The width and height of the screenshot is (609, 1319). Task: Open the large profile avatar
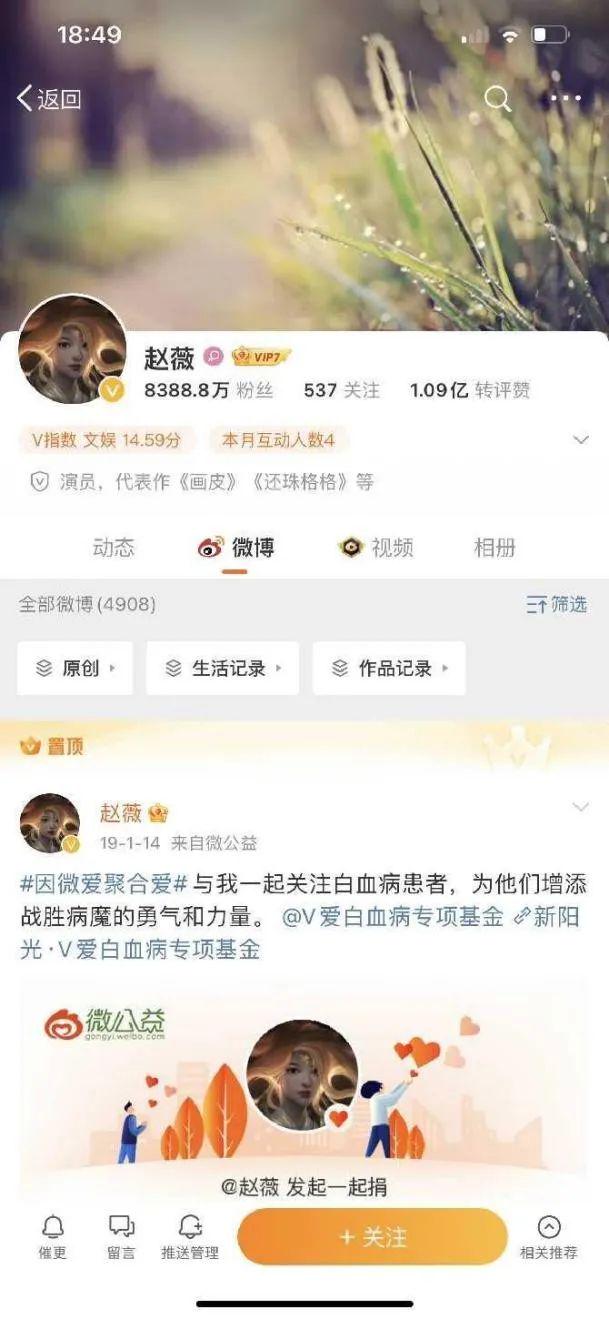(72, 350)
